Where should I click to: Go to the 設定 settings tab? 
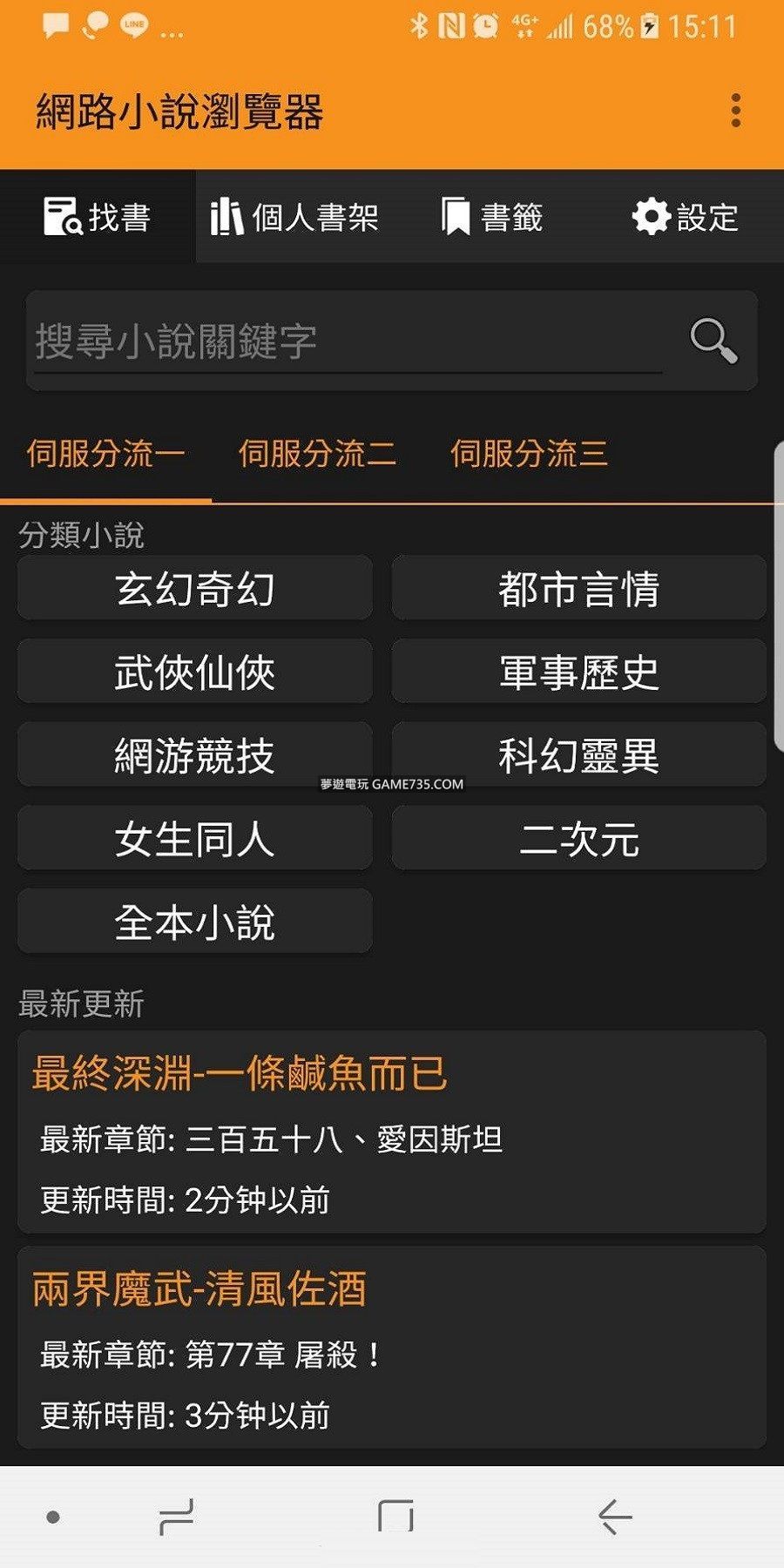tap(685, 217)
